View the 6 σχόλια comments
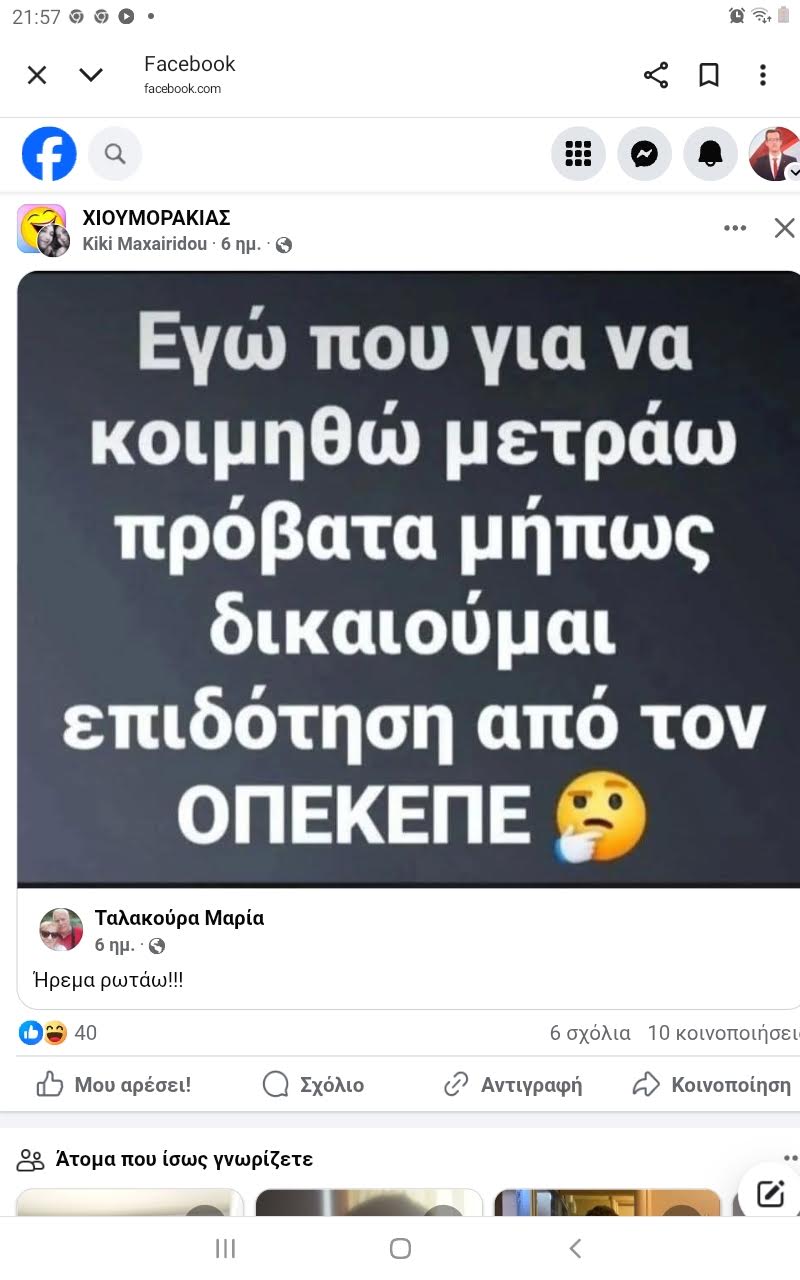 click(x=590, y=1033)
